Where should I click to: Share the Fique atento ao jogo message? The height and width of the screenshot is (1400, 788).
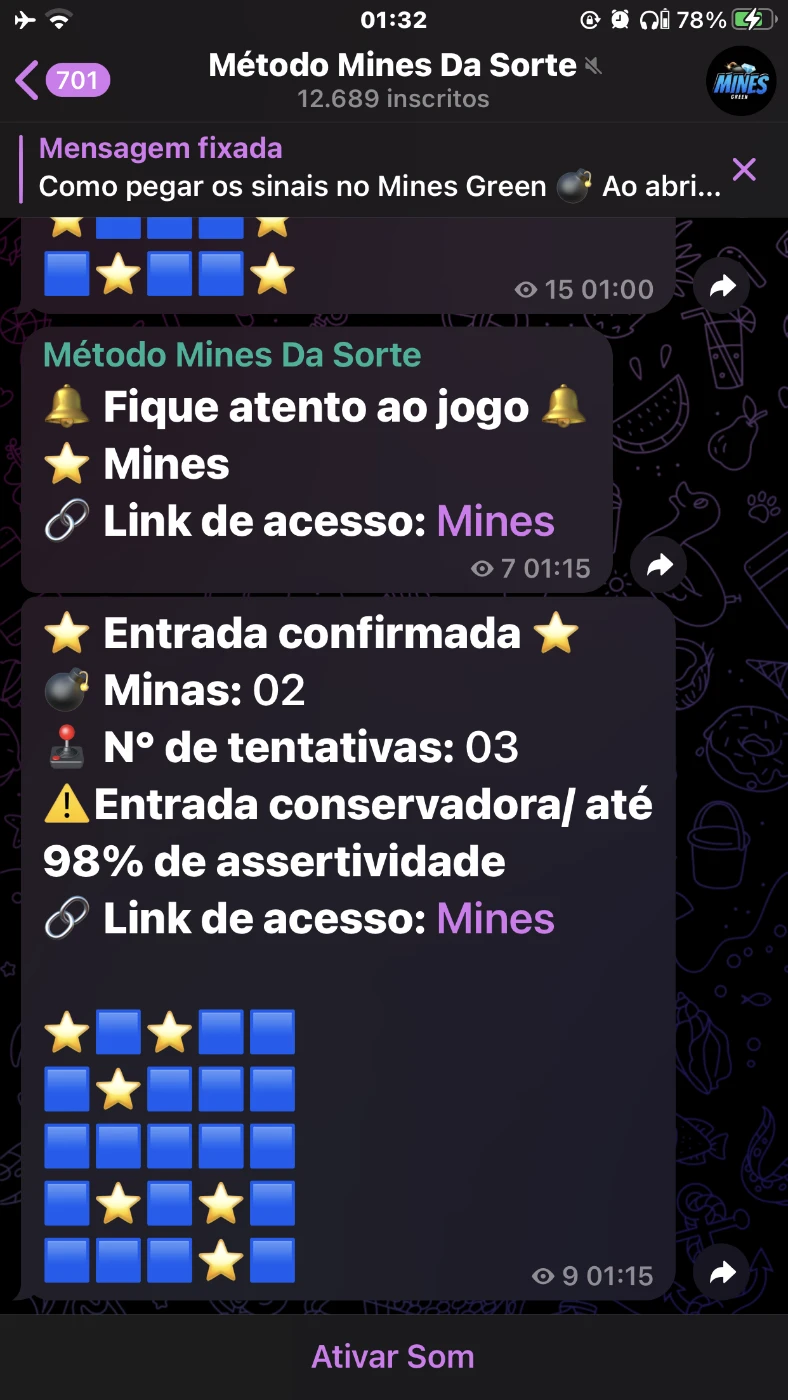point(659,567)
